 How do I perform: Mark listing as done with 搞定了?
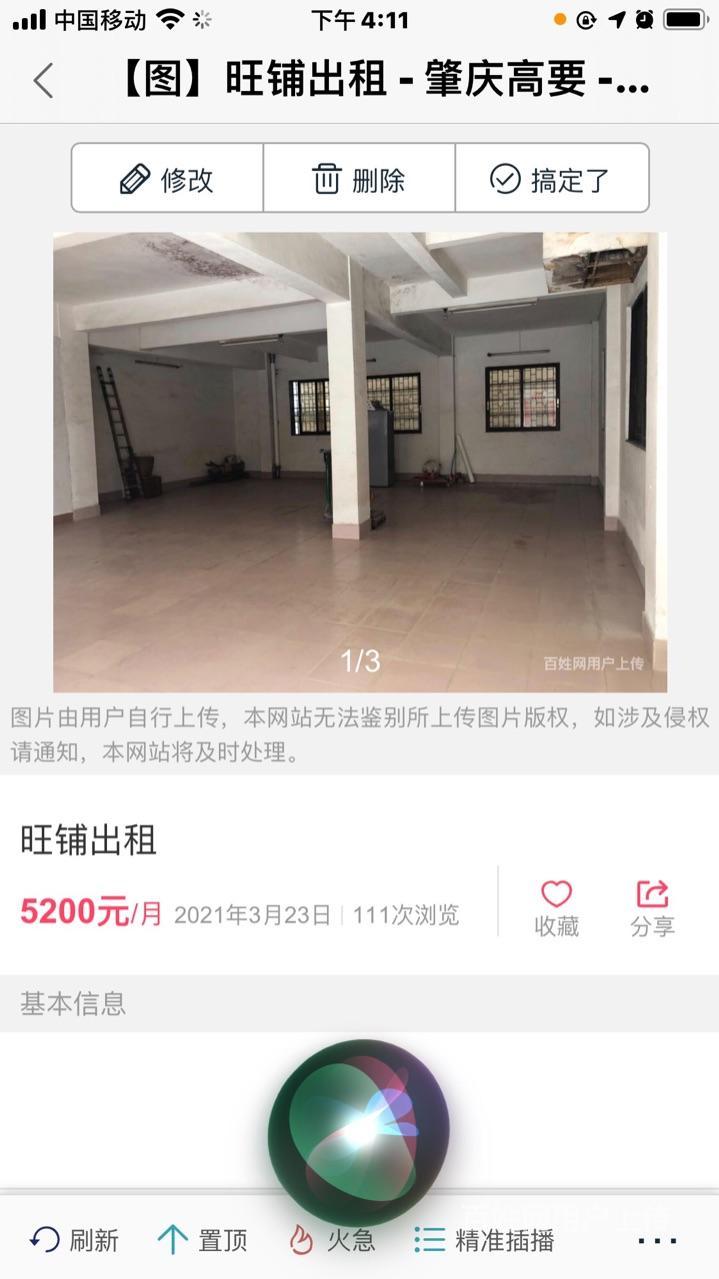[x=551, y=179]
